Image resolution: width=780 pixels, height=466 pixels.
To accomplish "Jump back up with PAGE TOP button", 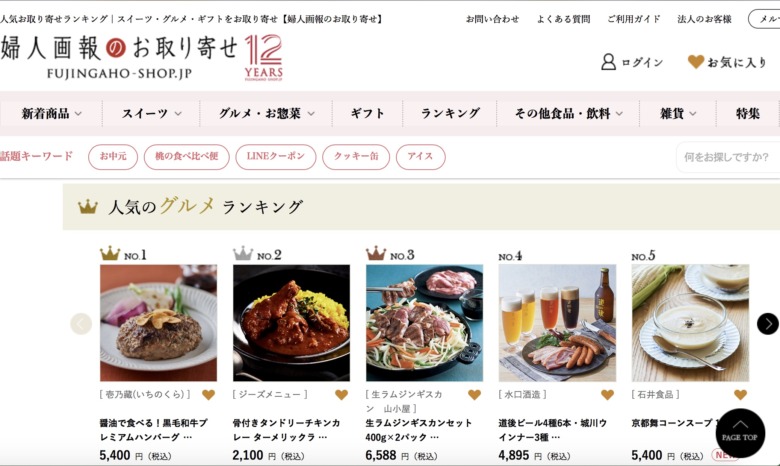I will (x=740, y=432).
